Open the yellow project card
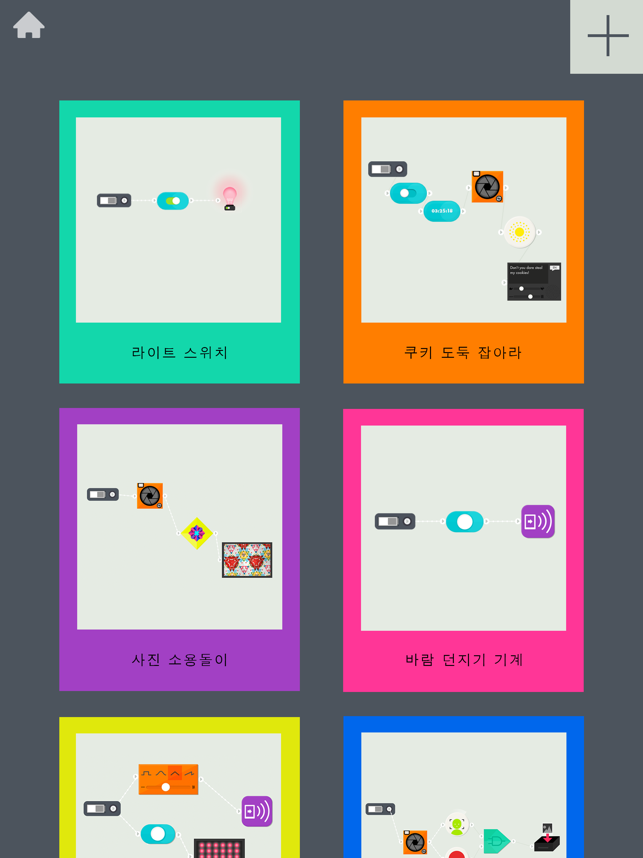643x858 pixels. click(179, 790)
